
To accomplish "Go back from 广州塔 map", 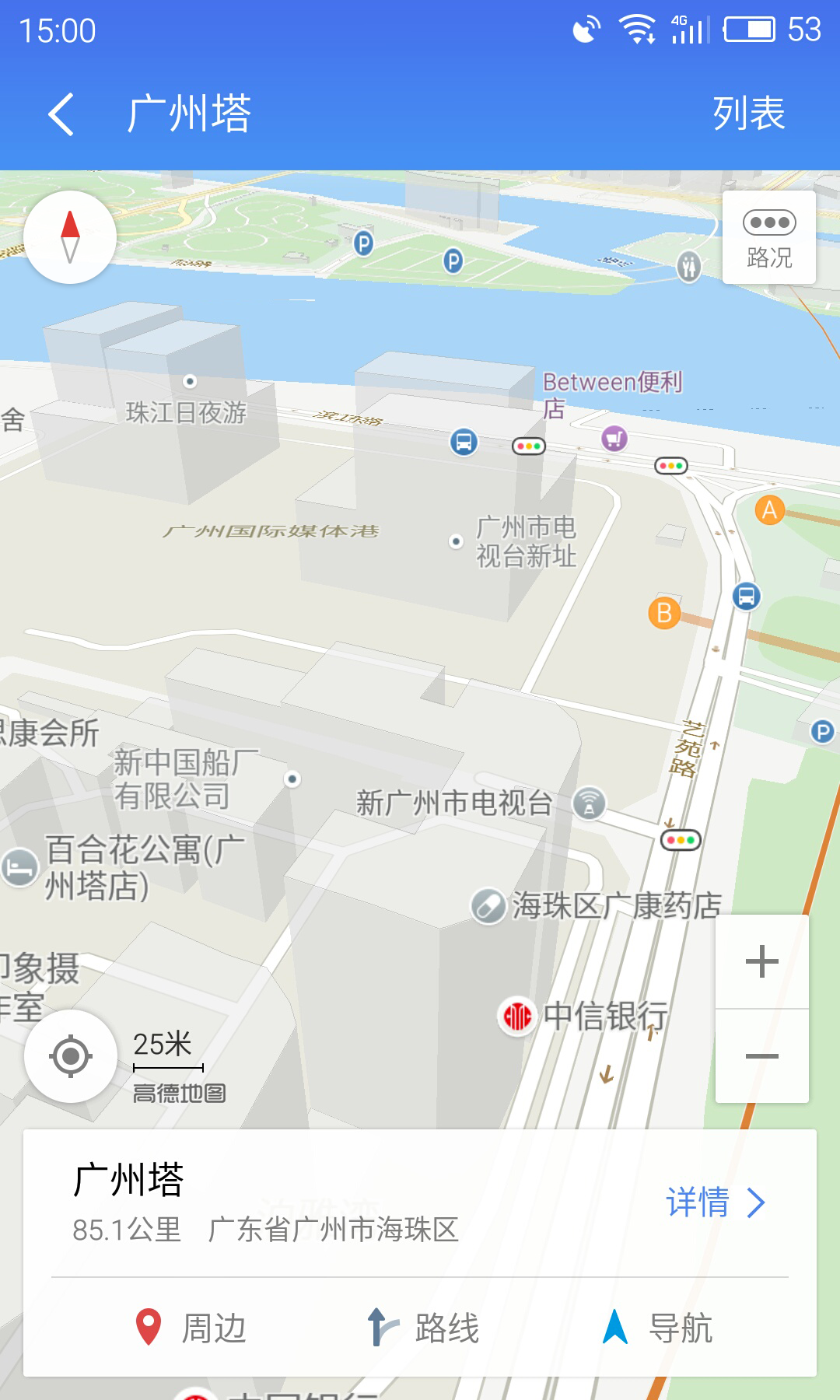I will pos(61,114).
